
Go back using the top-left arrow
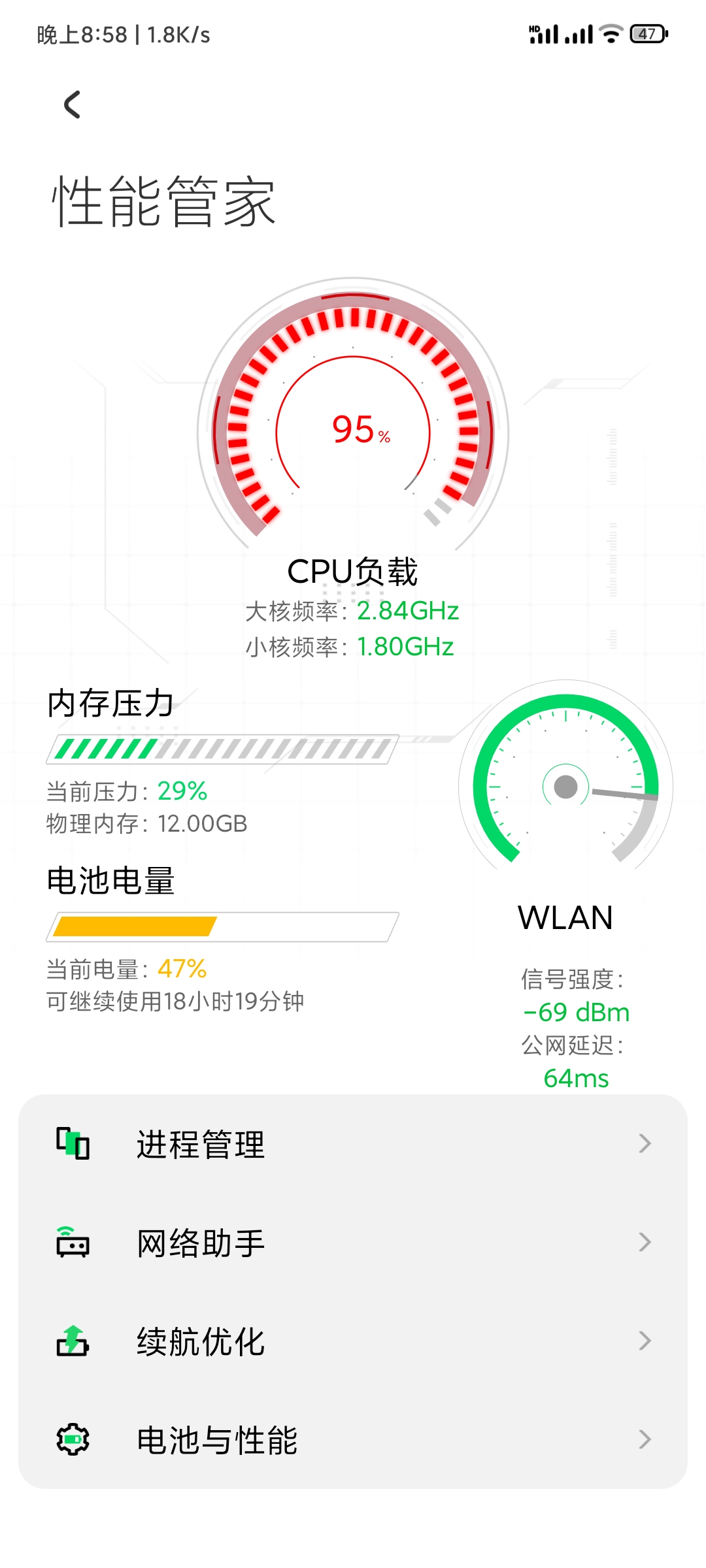pyautogui.click(x=72, y=105)
